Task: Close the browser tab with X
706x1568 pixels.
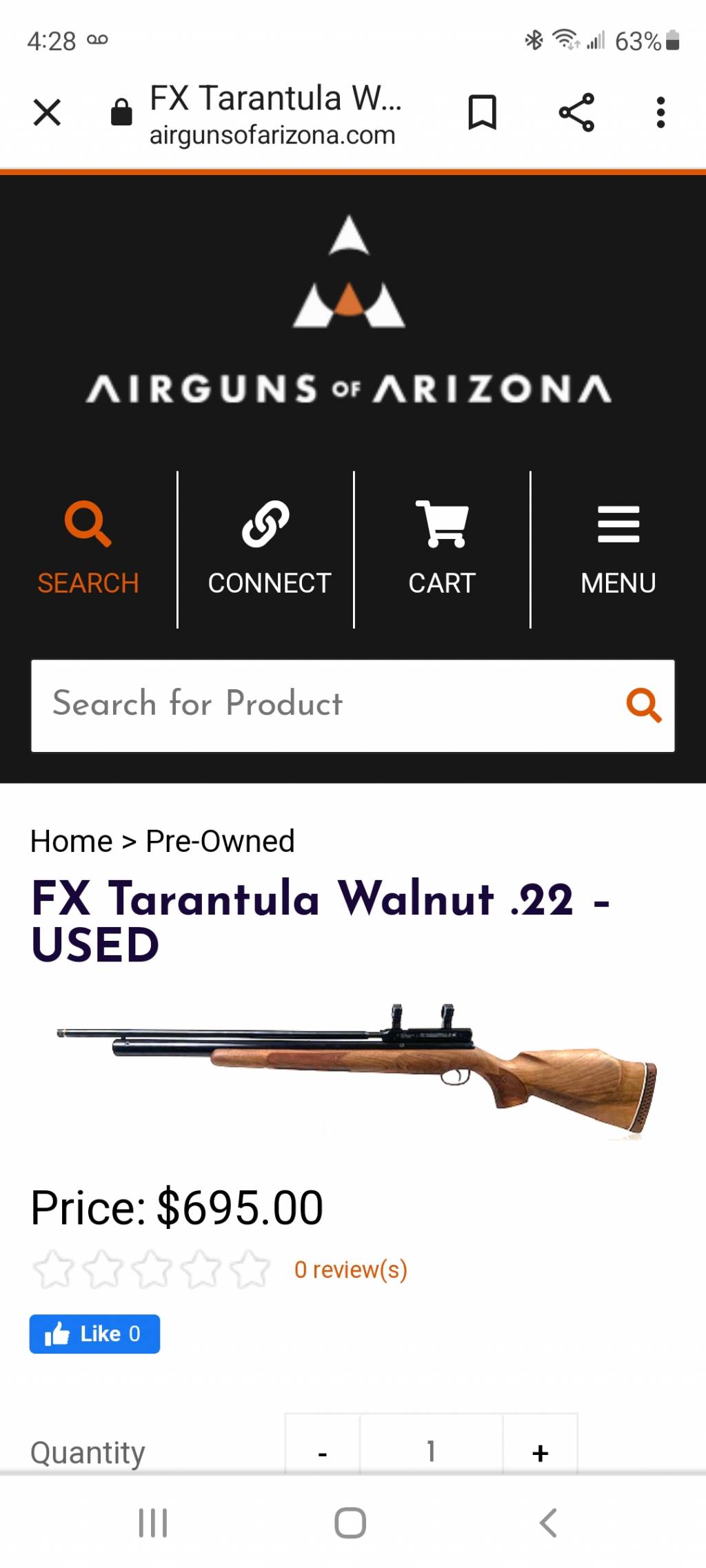Action: click(47, 112)
